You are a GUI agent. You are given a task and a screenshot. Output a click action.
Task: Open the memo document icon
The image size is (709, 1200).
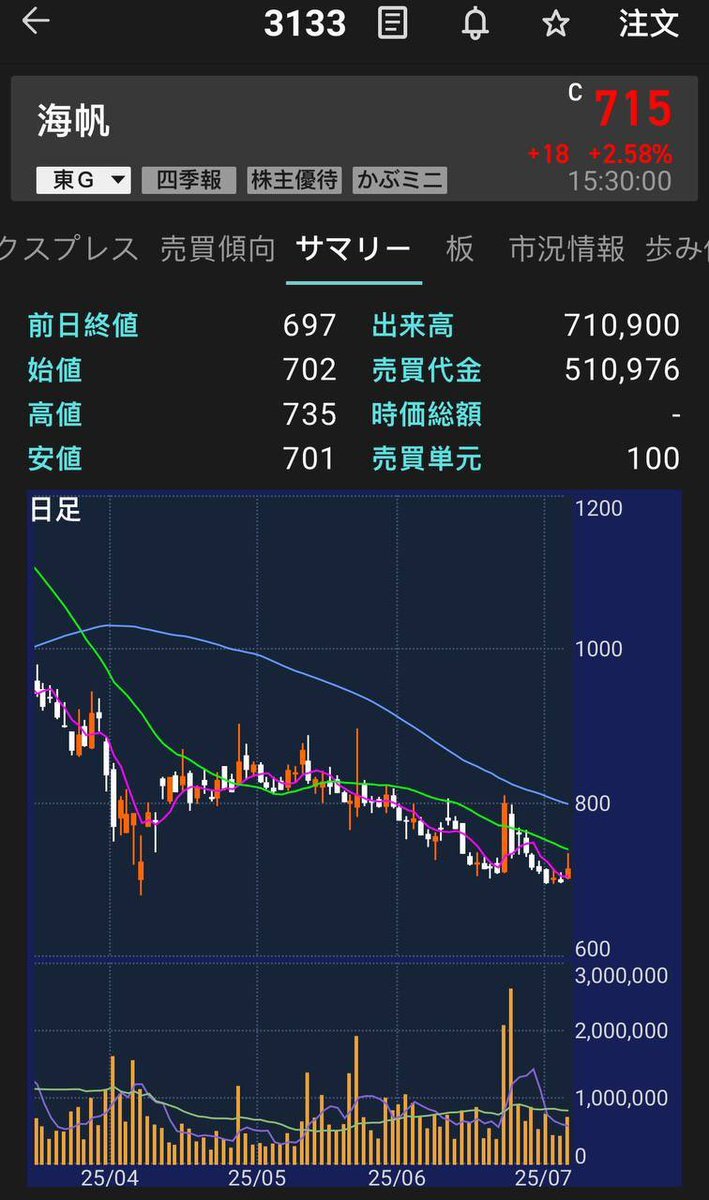click(x=393, y=23)
